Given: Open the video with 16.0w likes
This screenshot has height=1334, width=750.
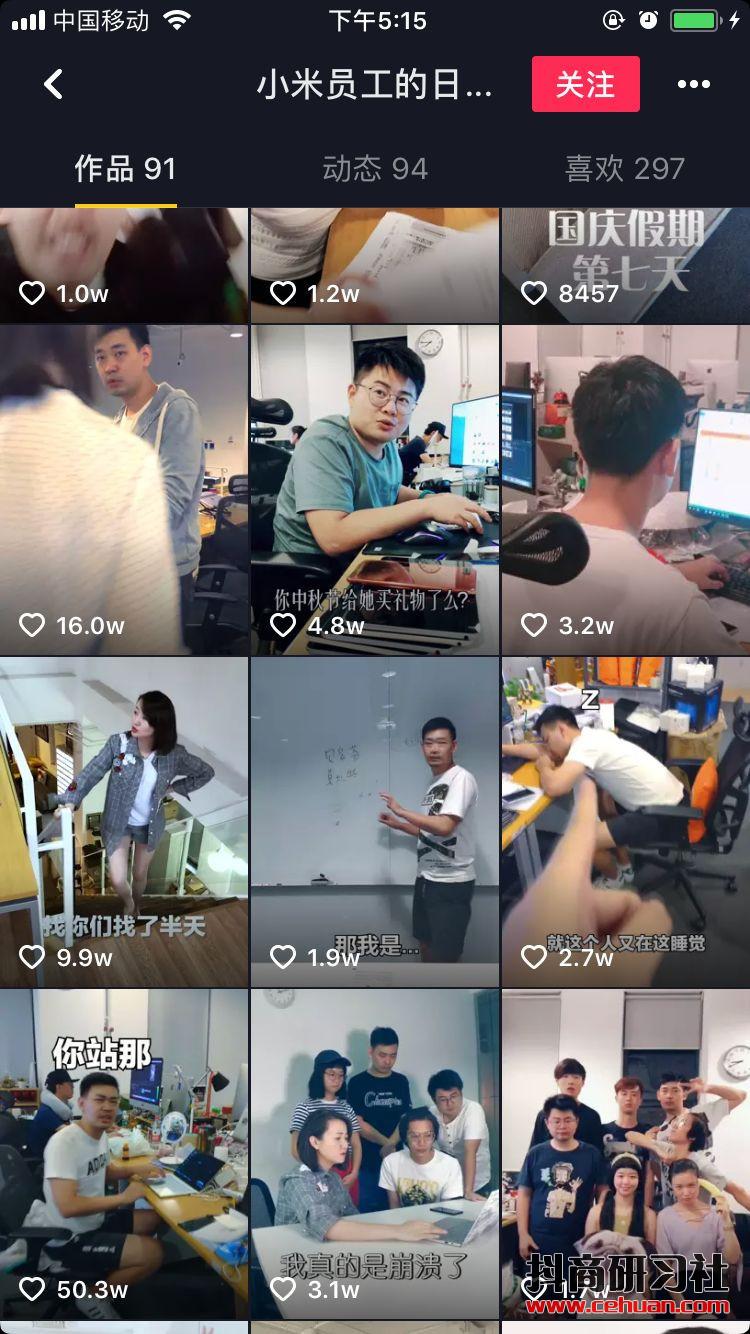Looking at the screenshot, I should pyautogui.click(x=123, y=490).
